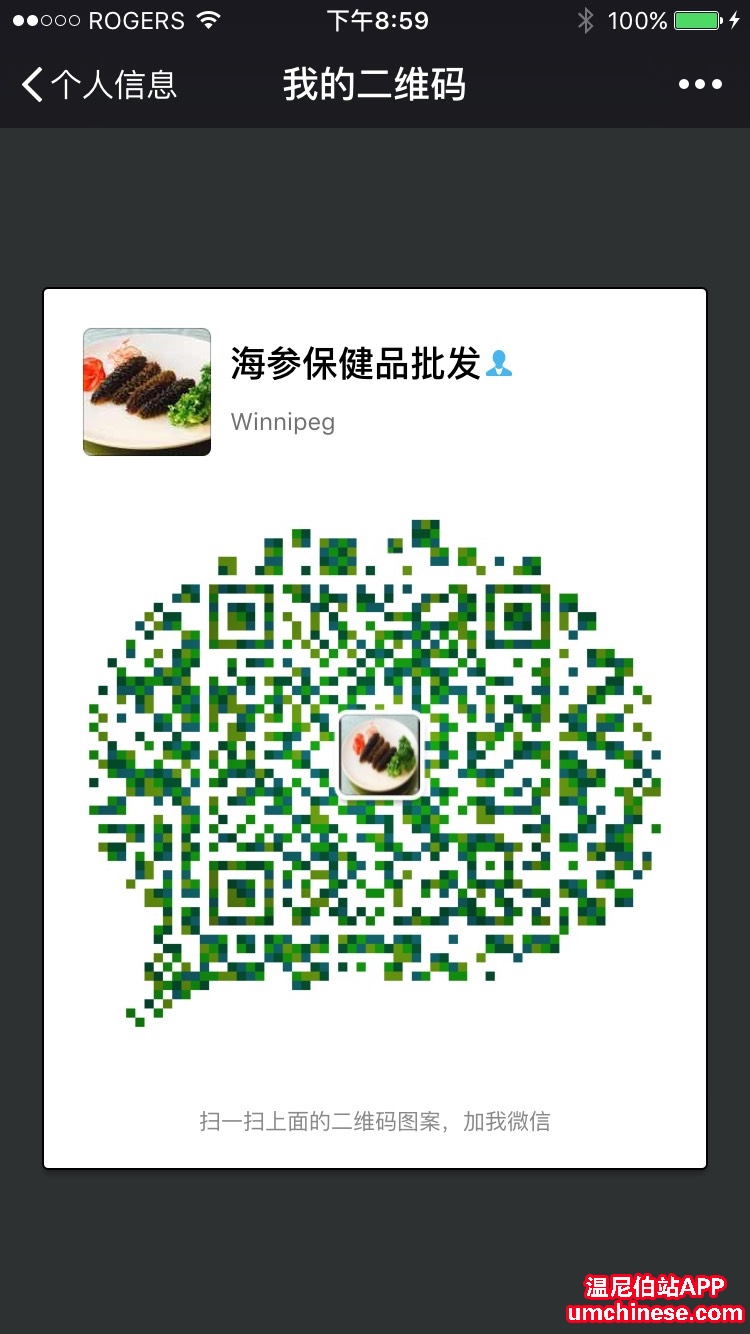Go back to 个人信息
This screenshot has width=750, height=1334.
click(x=98, y=85)
